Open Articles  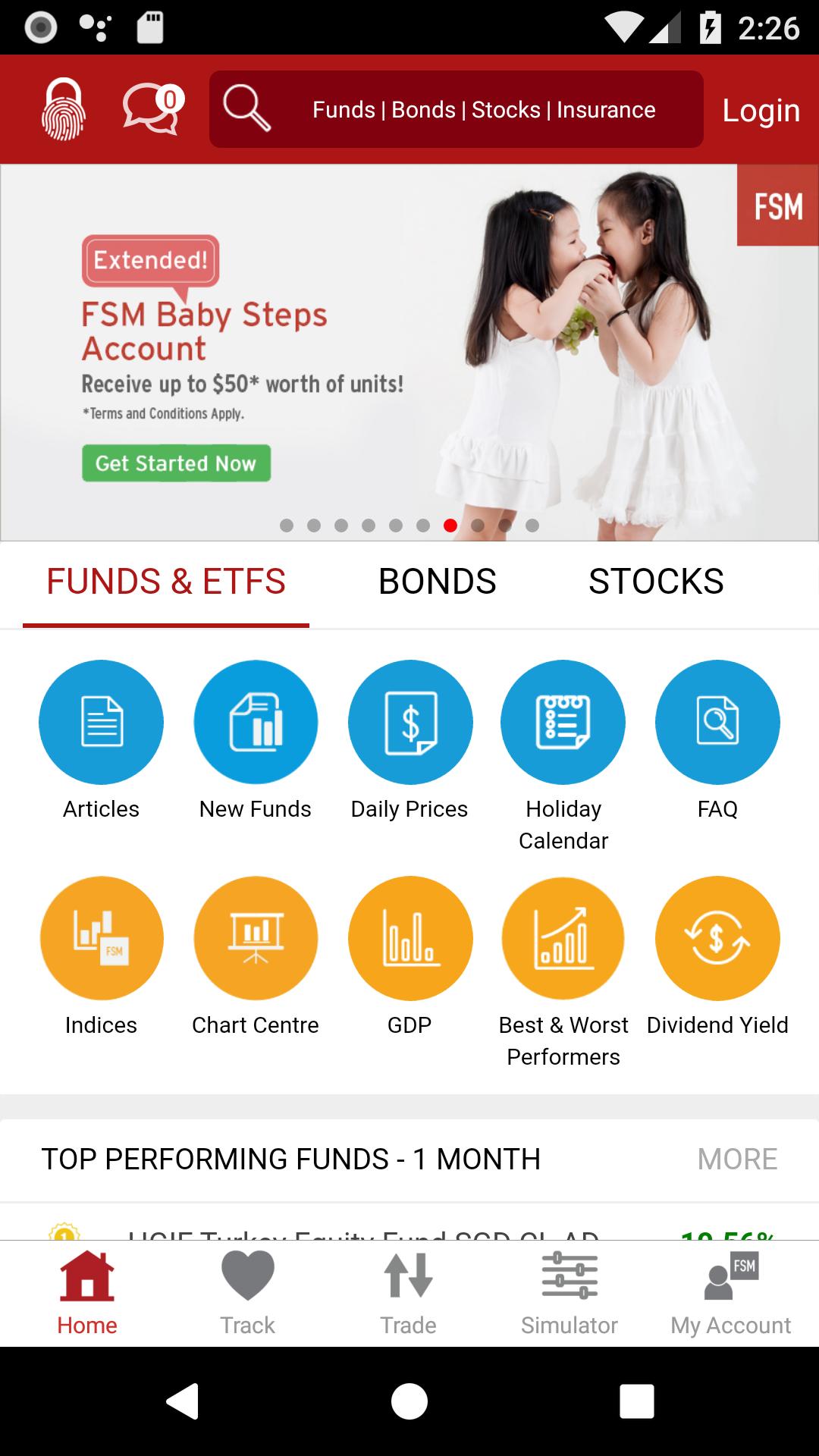coord(101,722)
